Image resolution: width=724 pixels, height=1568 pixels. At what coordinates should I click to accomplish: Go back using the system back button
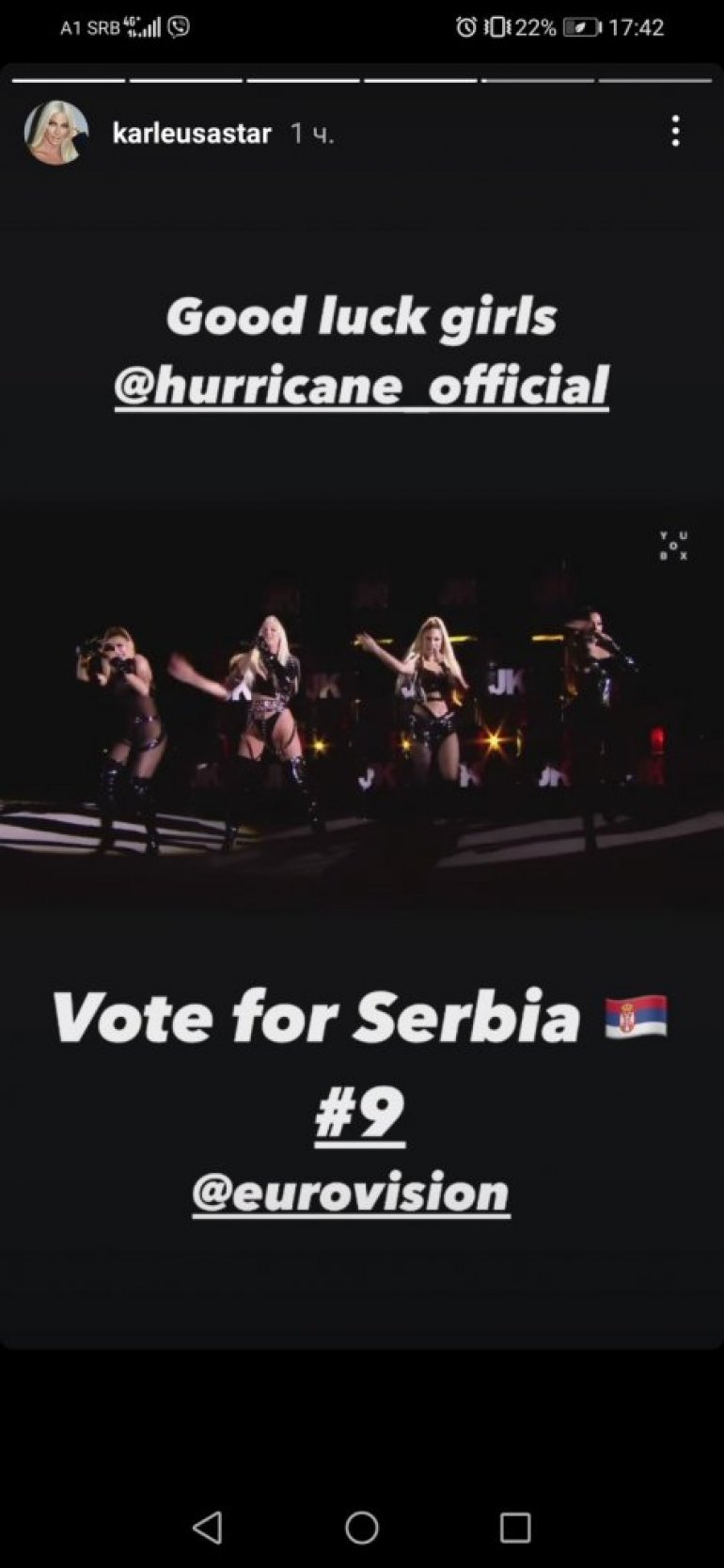pos(208,1527)
